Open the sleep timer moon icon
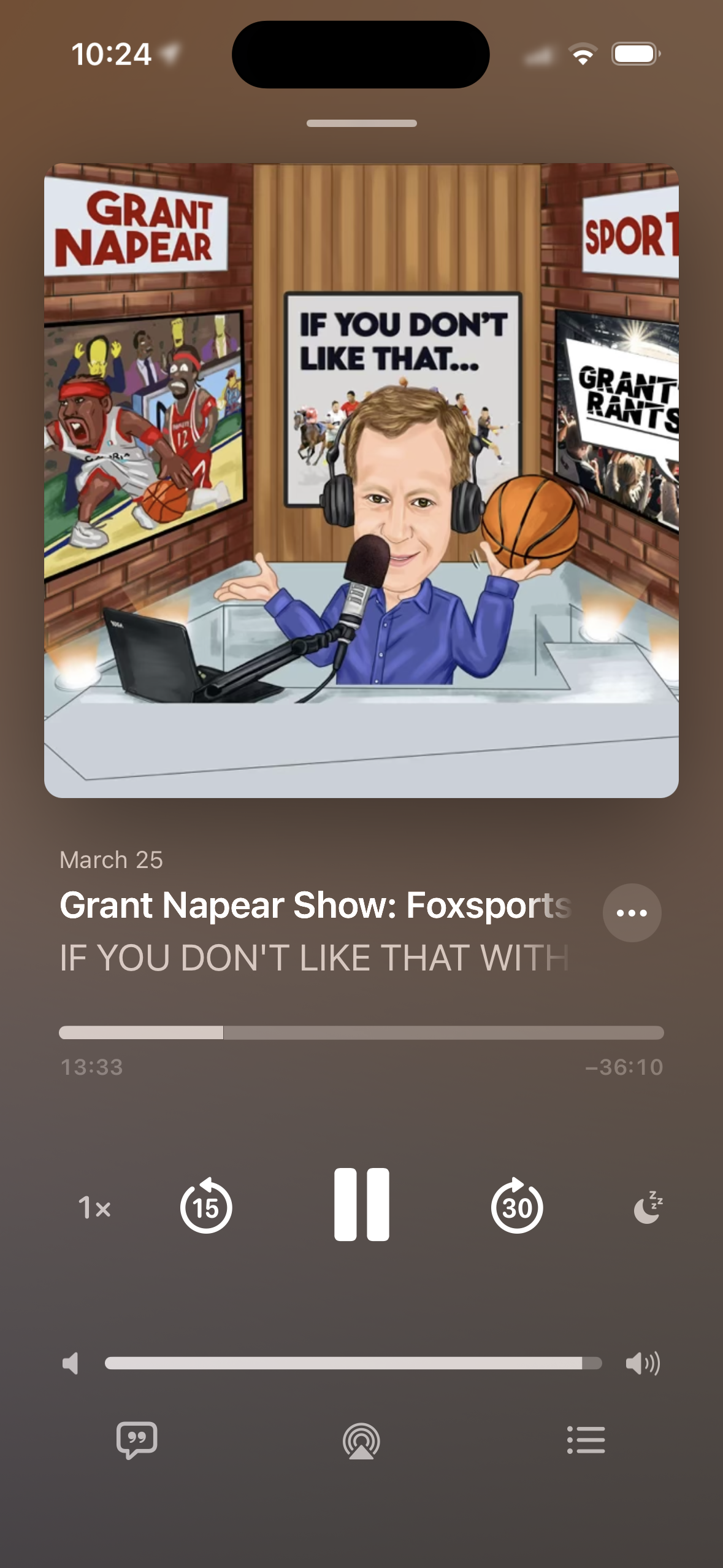Screen dimensions: 723x1568 pyautogui.click(x=648, y=1207)
